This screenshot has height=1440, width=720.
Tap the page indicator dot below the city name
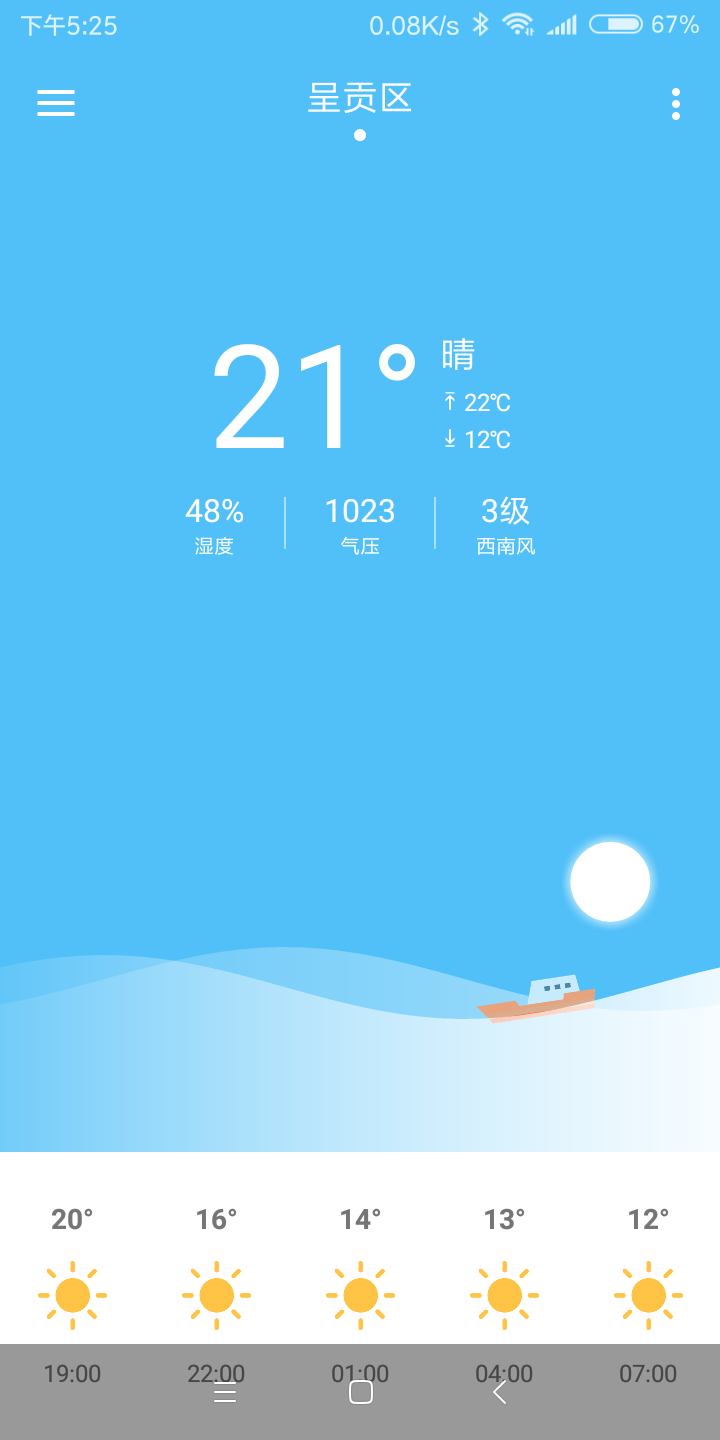tap(359, 135)
